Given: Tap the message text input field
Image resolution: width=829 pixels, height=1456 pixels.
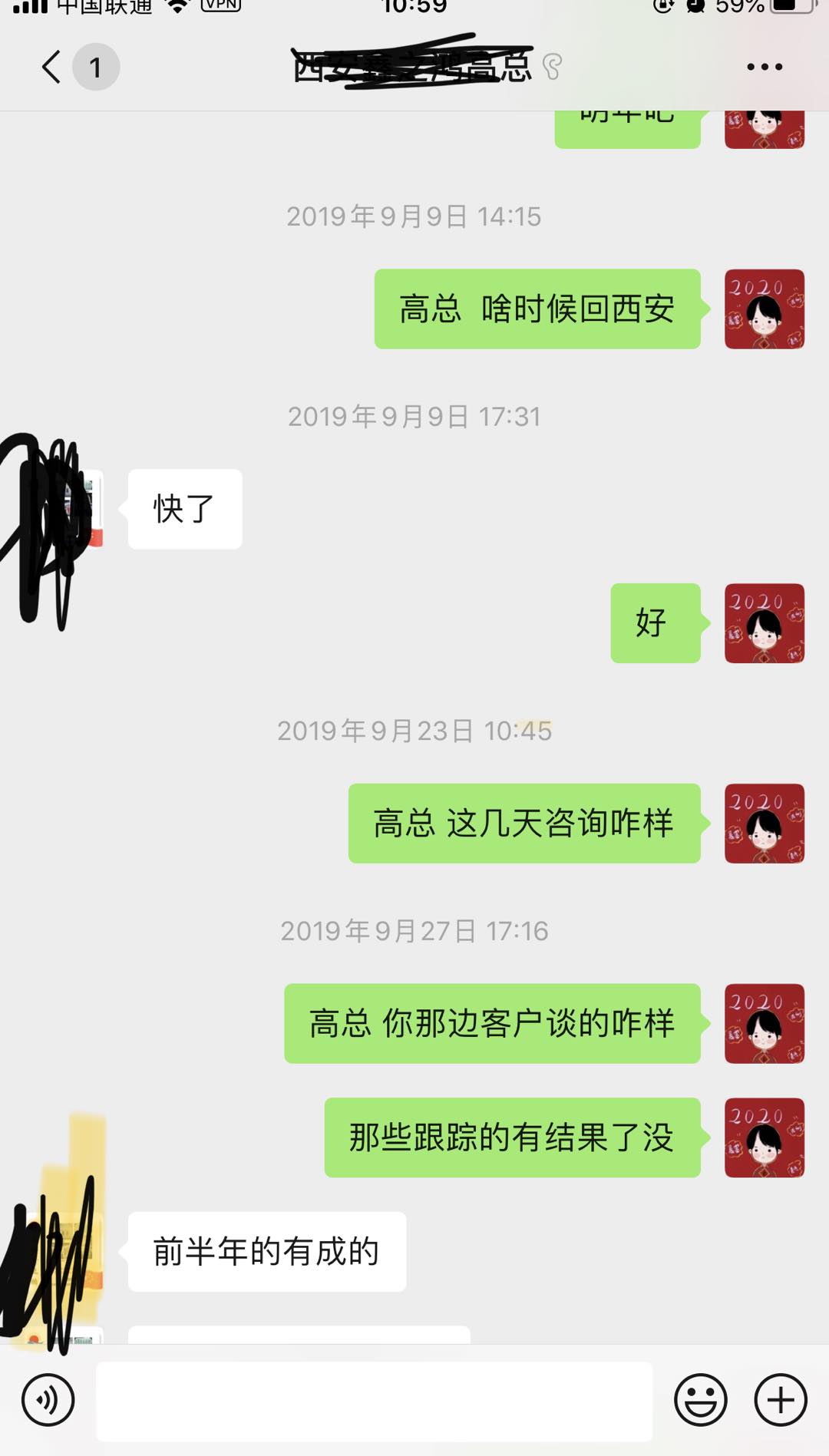Looking at the screenshot, I should tap(374, 1401).
